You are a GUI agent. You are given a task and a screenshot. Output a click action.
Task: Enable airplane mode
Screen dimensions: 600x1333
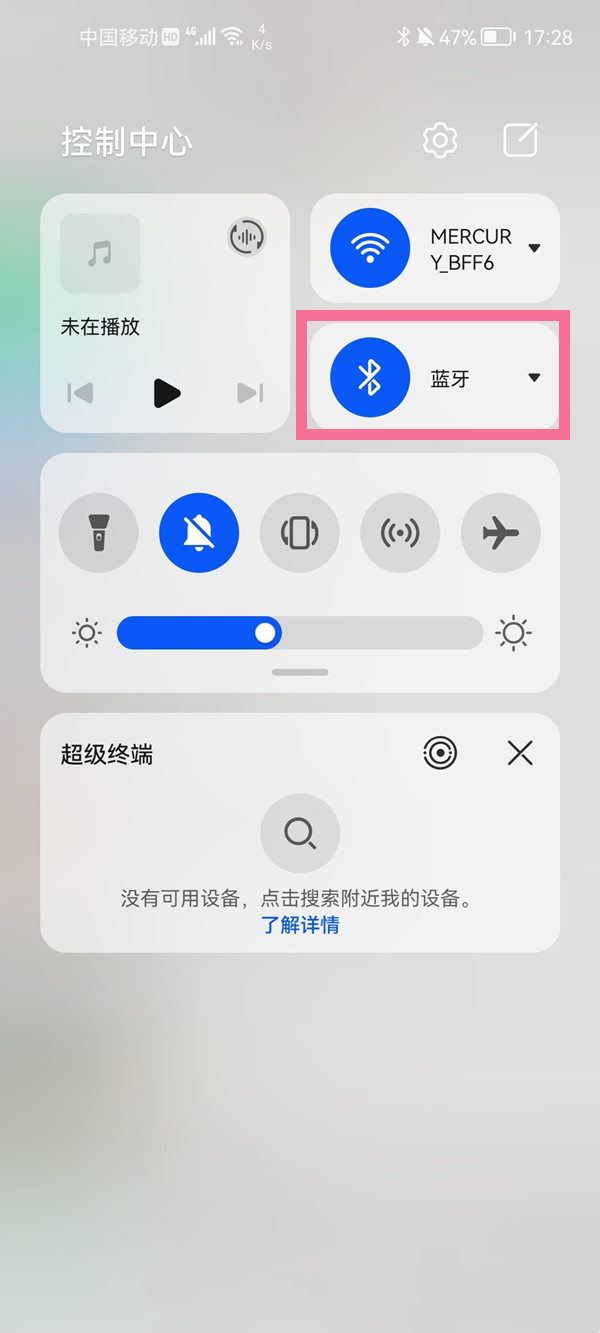[500, 533]
